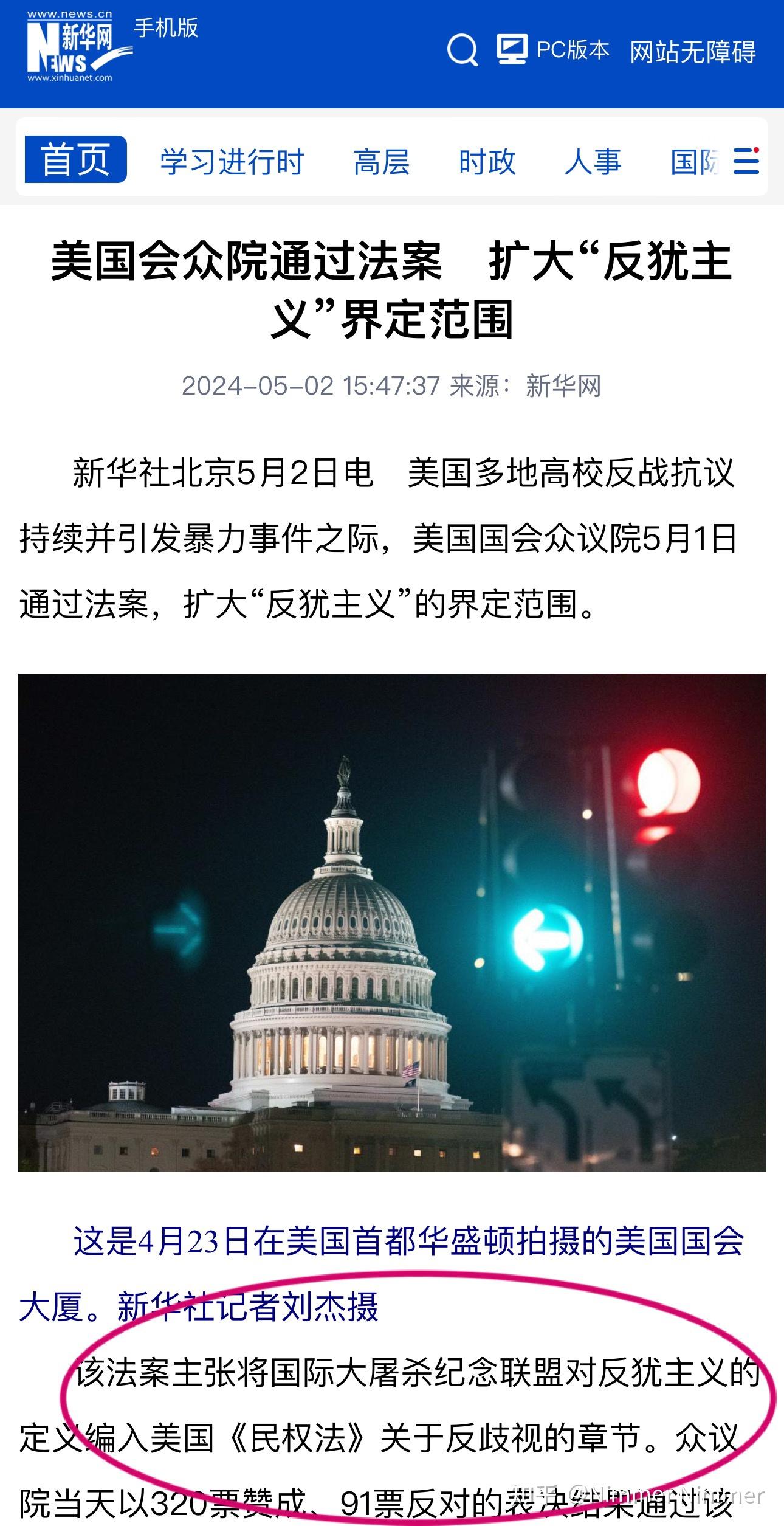Open the search magnifier icon
The image size is (784, 1526).
[462, 50]
